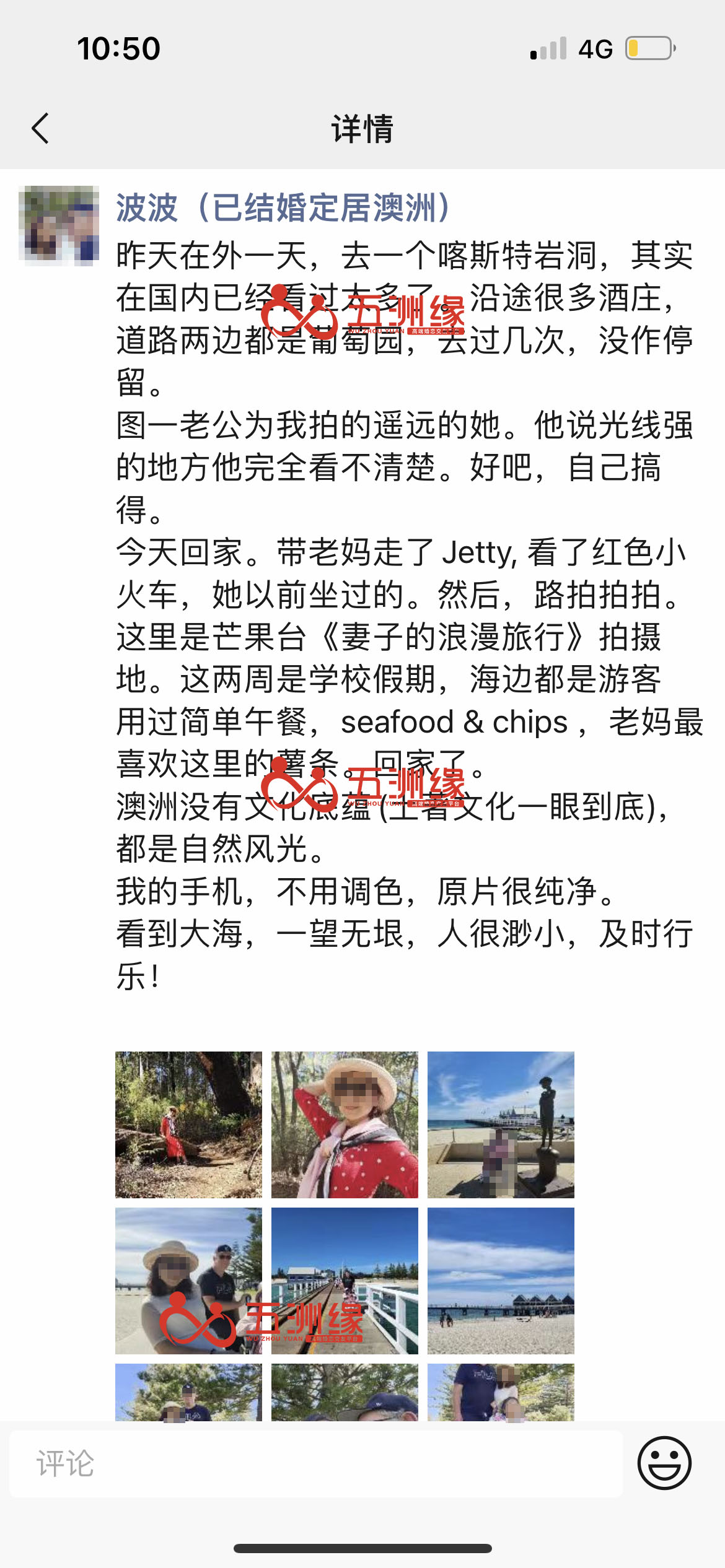The width and height of the screenshot is (725, 1568).
Task: Open 波波 (已结婚定居澳洲) profile name
Action: [283, 208]
